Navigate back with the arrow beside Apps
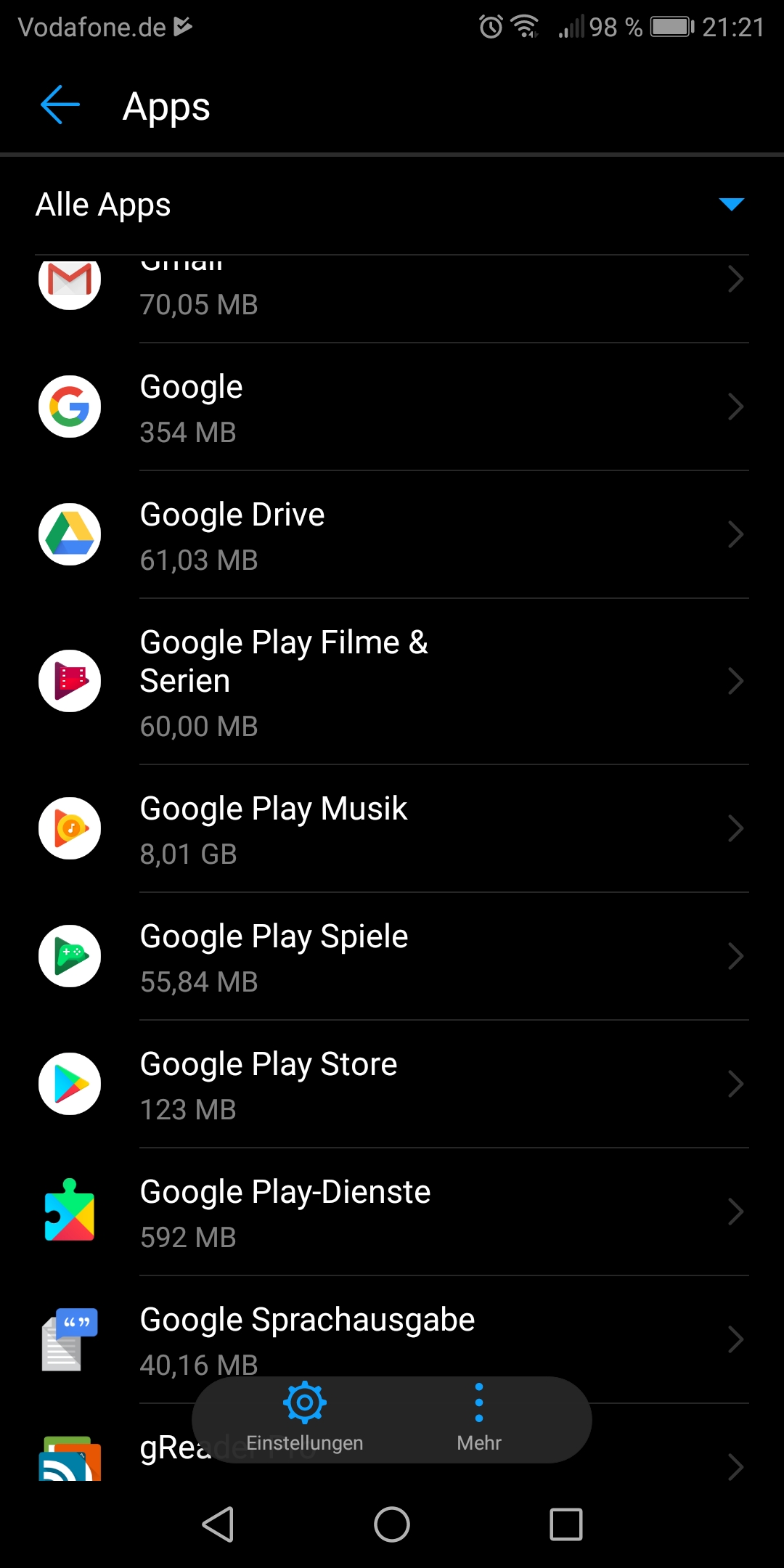Screen dimensions: 784x1568 pos(60,105)
